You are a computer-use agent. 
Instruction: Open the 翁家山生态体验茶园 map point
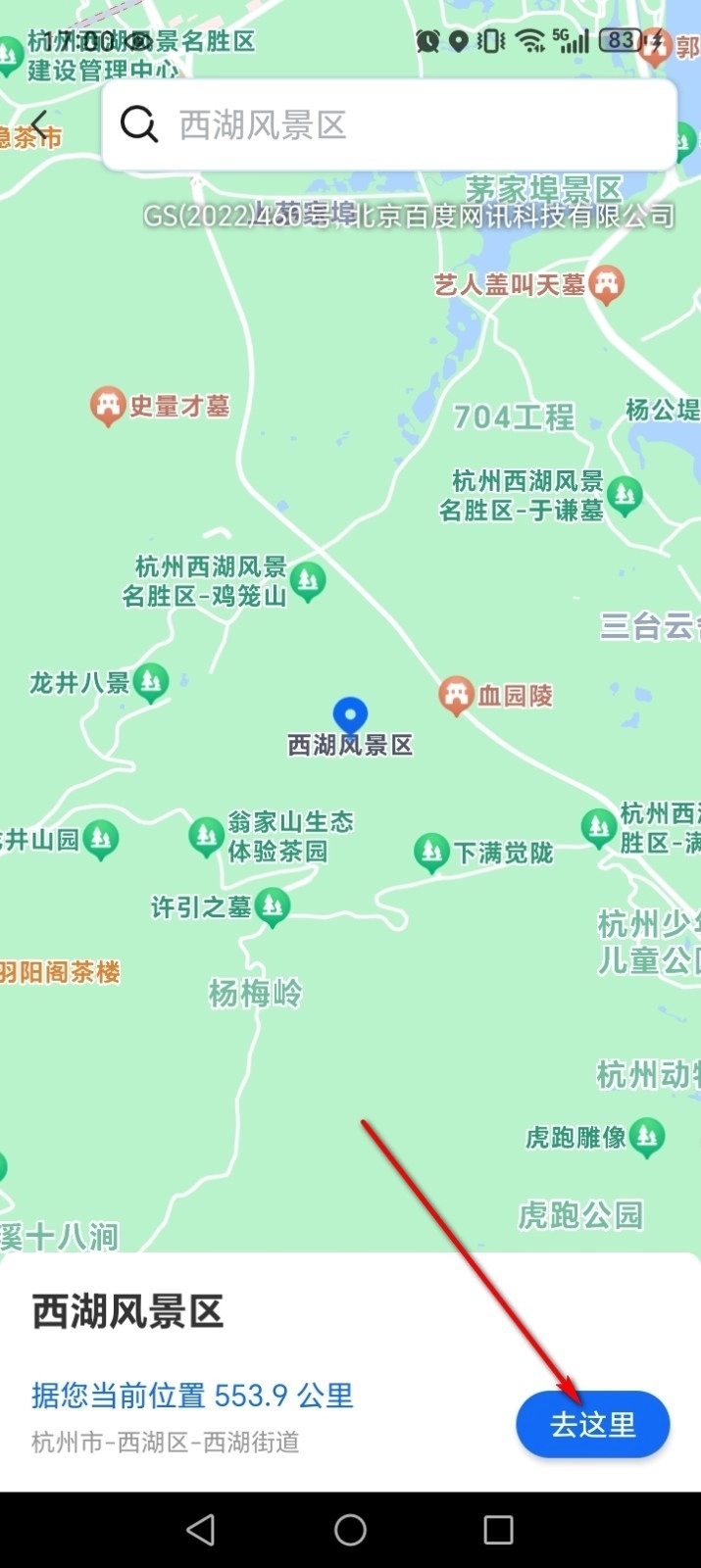coord(206,836)
